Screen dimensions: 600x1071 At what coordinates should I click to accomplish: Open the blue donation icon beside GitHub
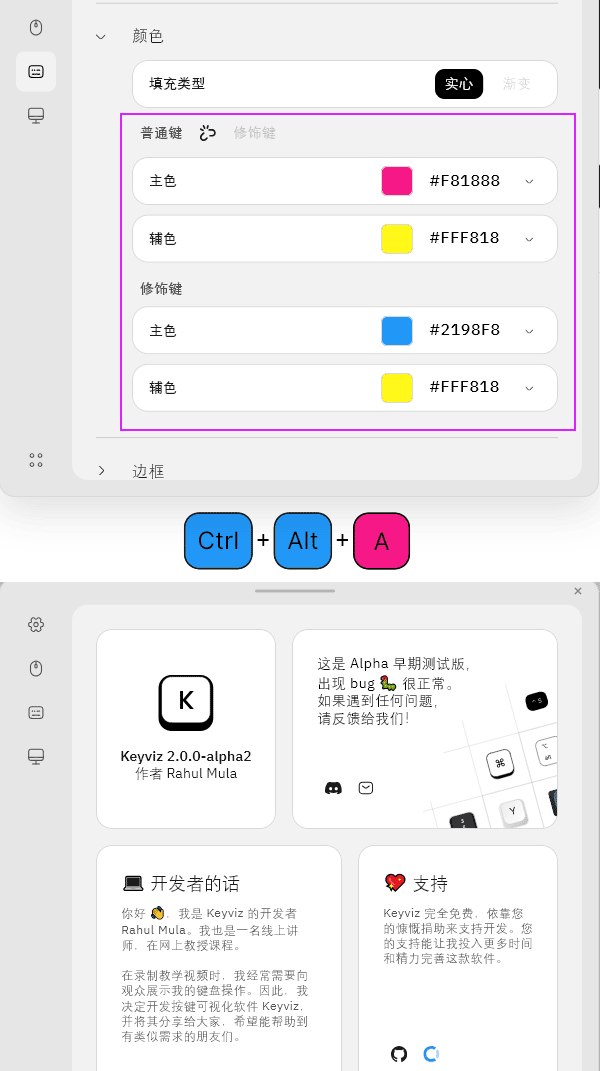[x=431, y=1054]
